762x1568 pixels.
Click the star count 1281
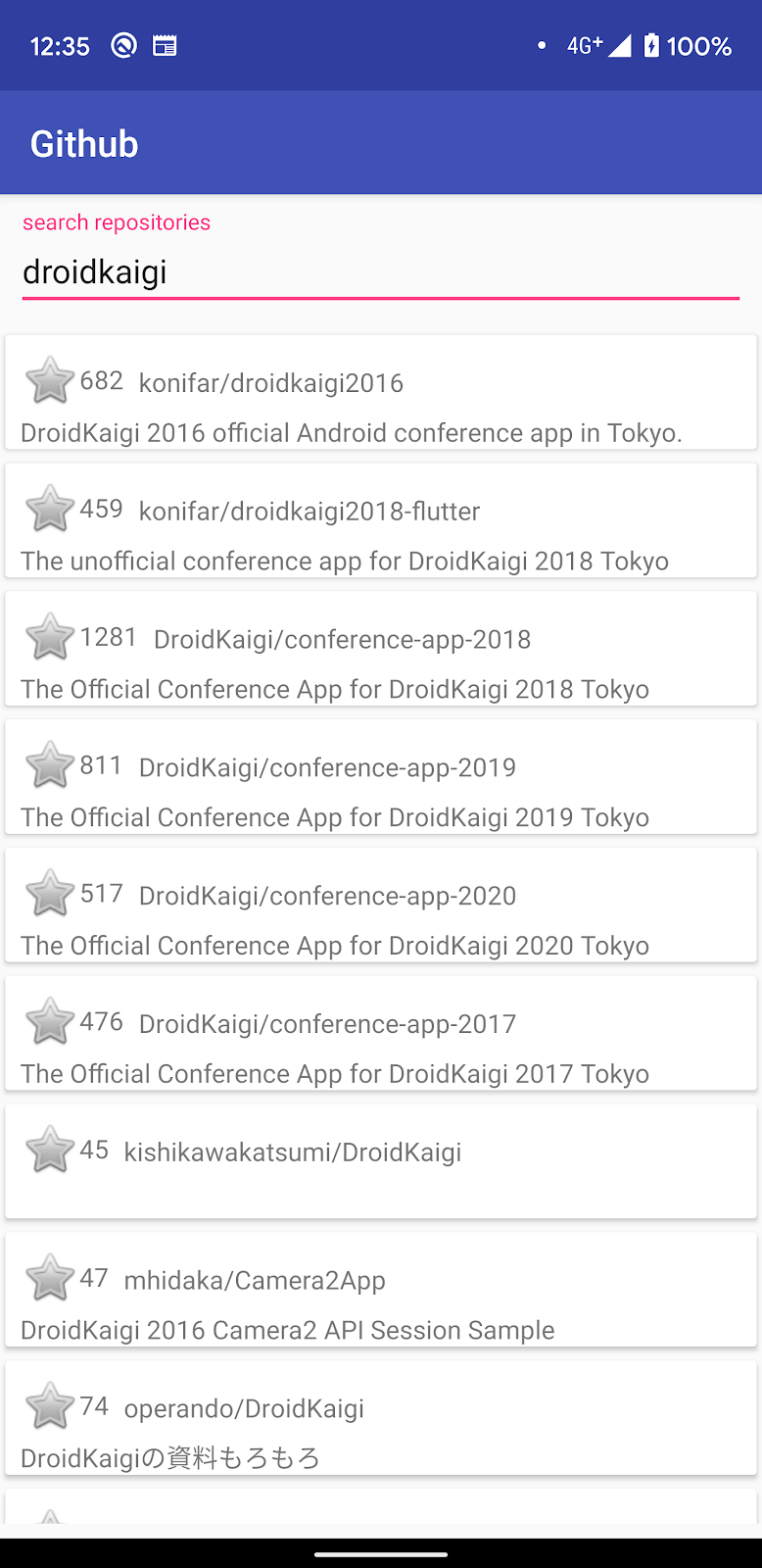pos(109,637)
